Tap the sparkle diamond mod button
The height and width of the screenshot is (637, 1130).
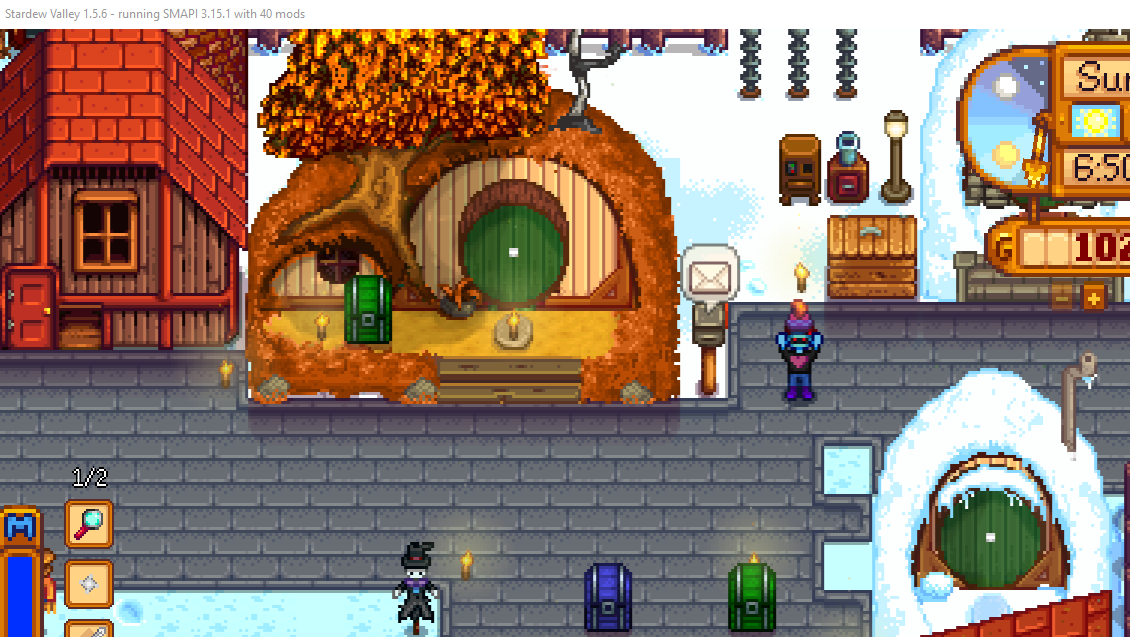pyautogui.click(x=89, y=584)
